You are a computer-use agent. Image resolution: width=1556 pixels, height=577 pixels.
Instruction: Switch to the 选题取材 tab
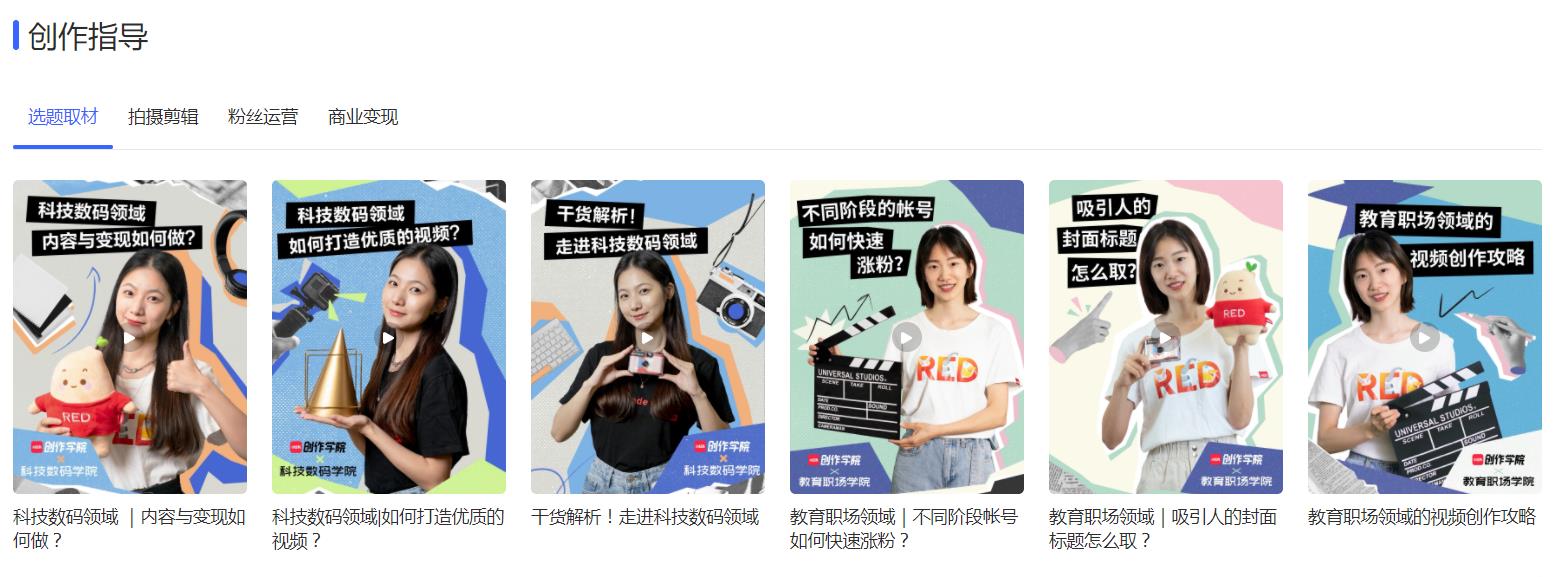(63, 117)
